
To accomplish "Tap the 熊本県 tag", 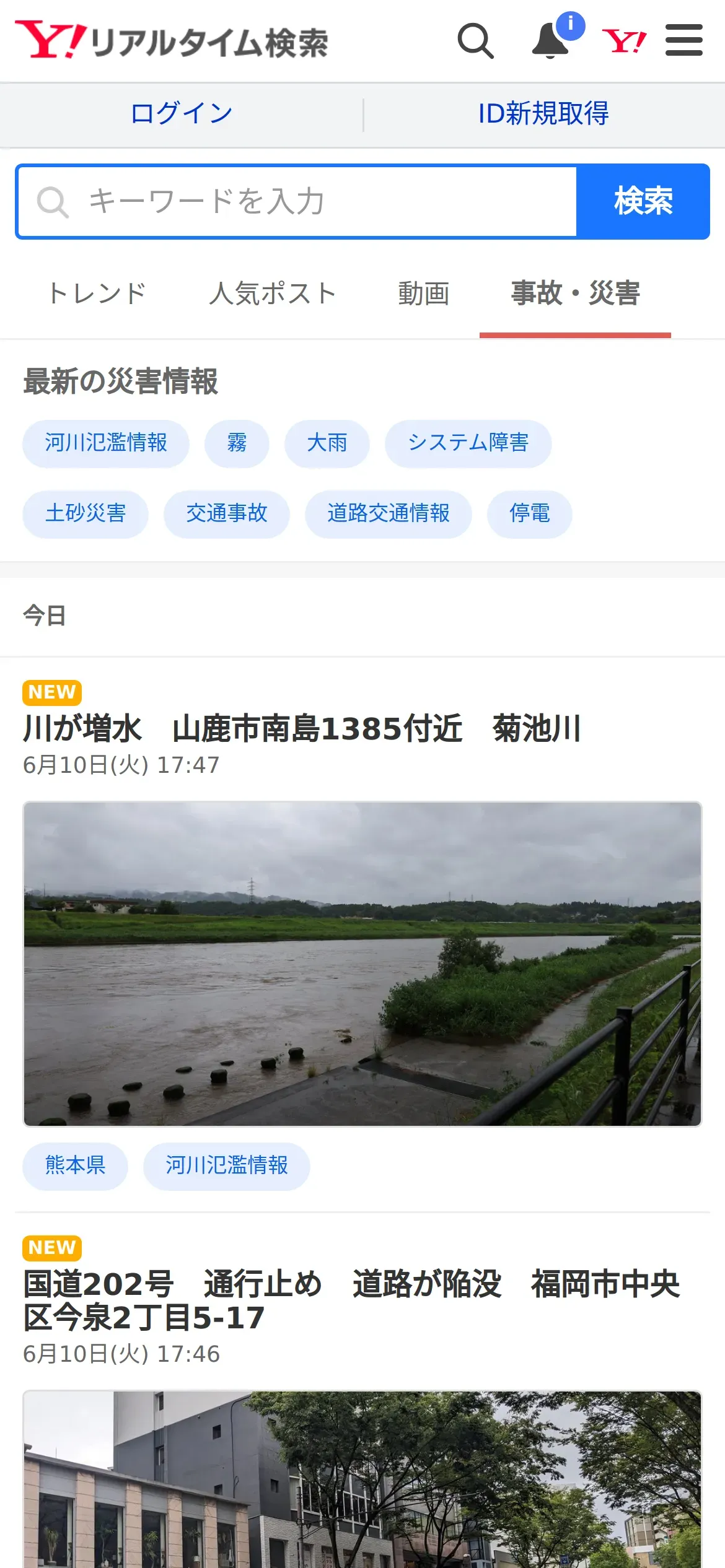I will pos(75,1165).
